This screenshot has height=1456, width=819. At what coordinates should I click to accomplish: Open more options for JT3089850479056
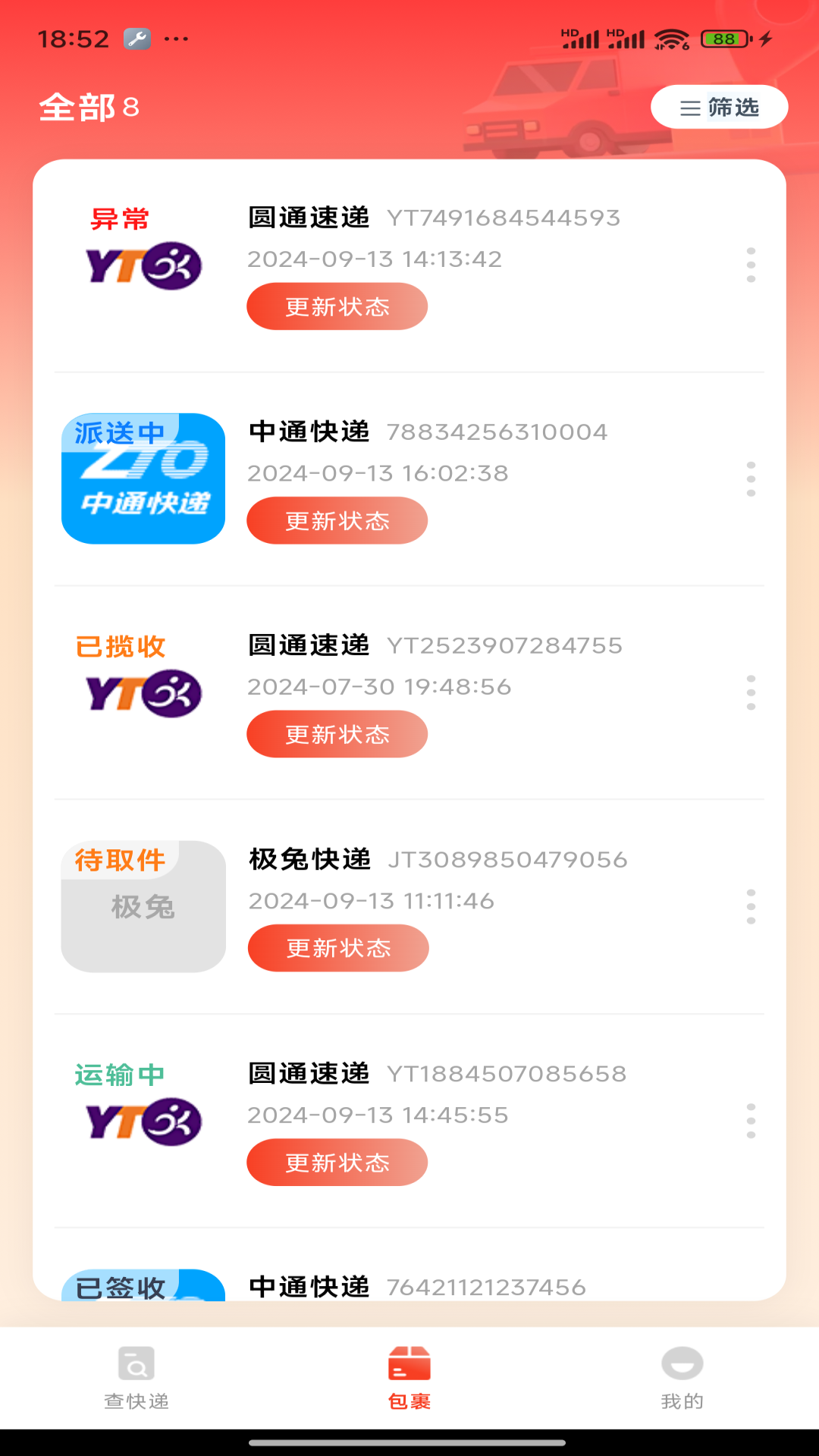[x=751, y=906]
